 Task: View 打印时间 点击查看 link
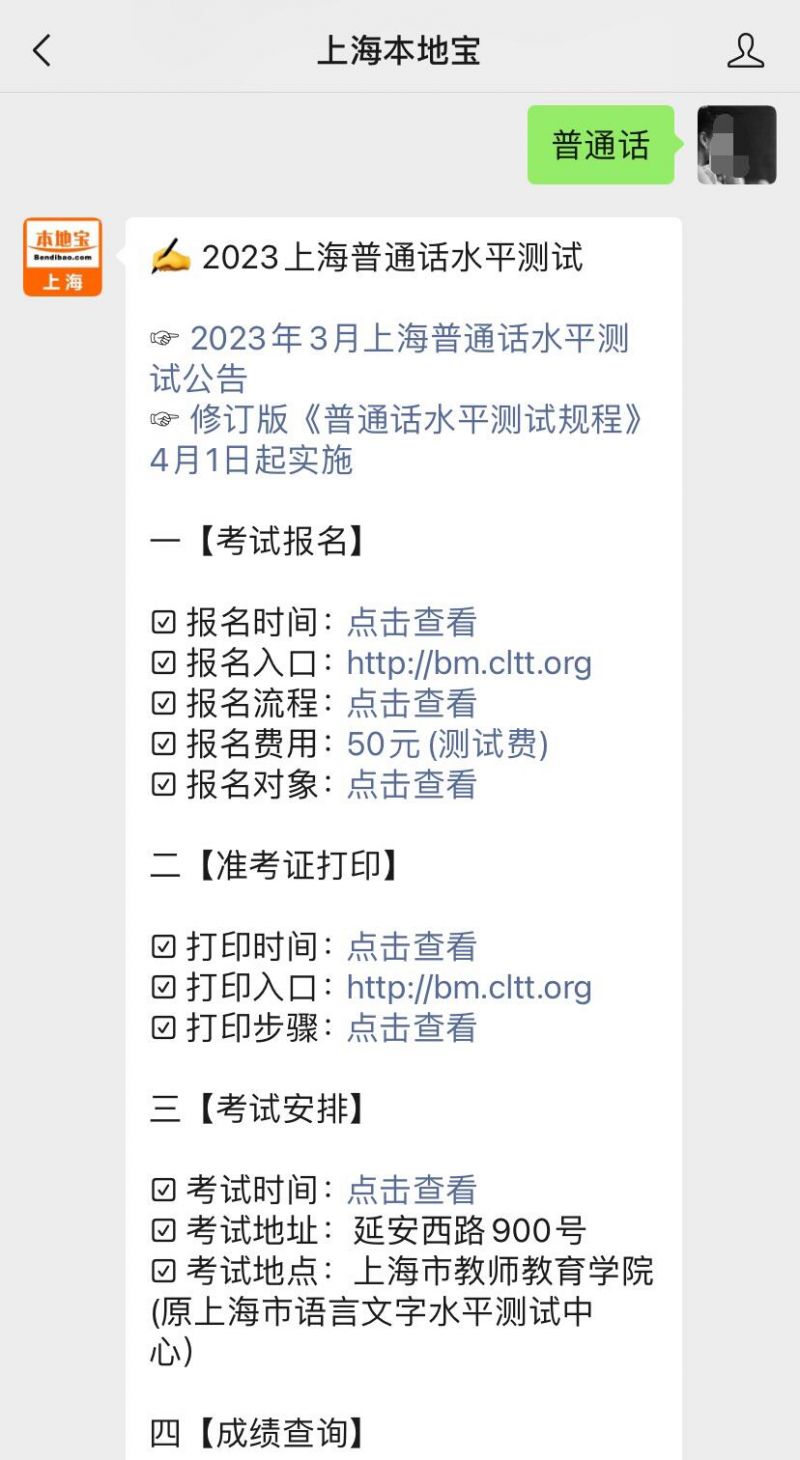pos(412,946)
